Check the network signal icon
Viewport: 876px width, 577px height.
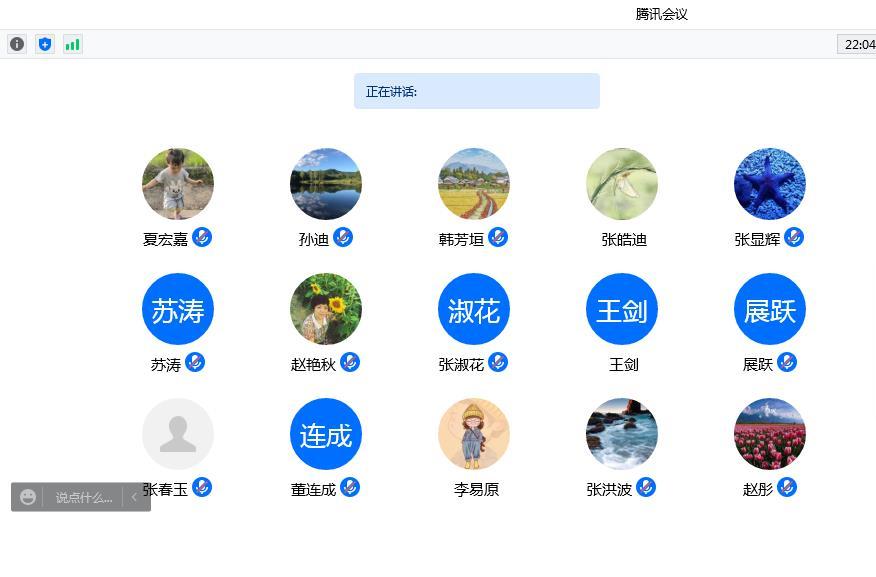[x=72, y=44]
